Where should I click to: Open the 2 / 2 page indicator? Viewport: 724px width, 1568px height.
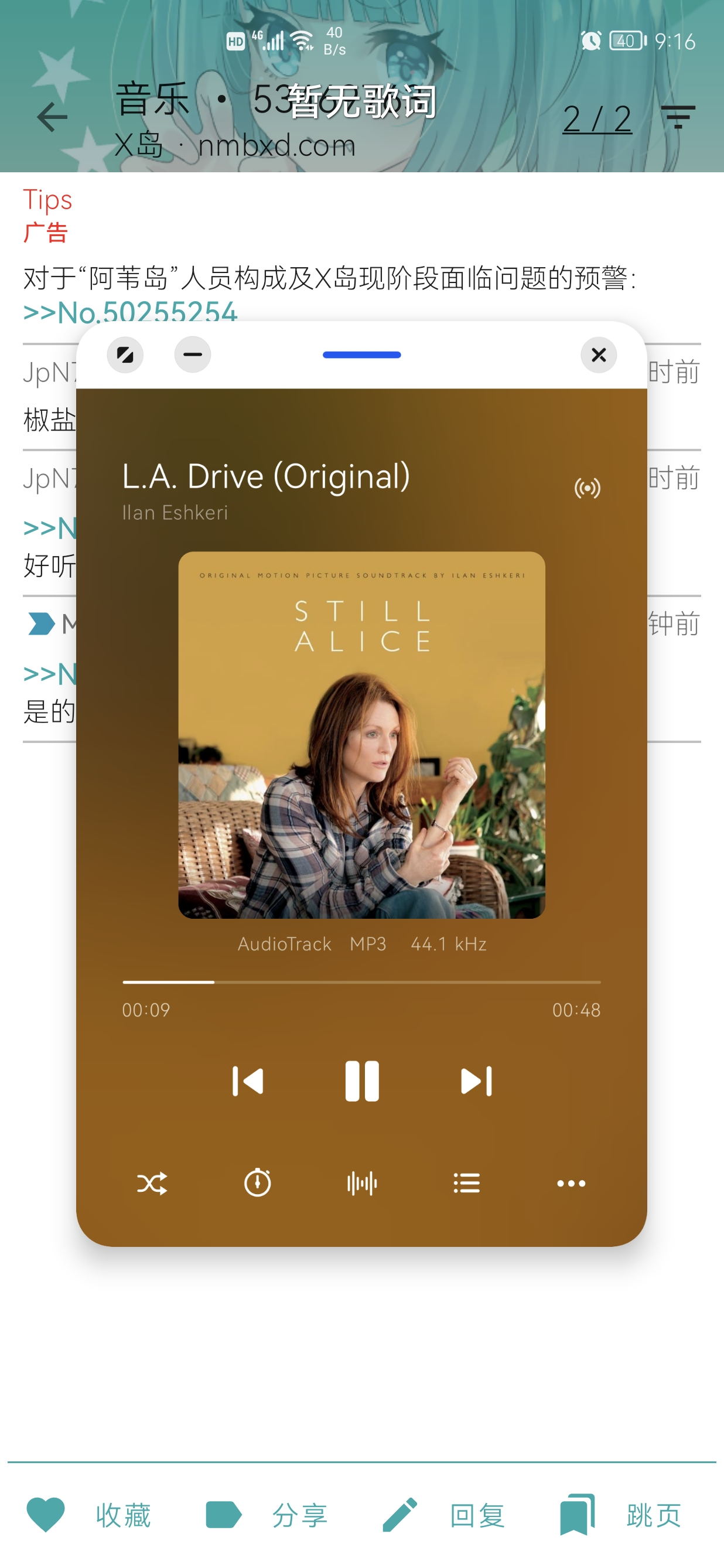(x=597, y=119)
